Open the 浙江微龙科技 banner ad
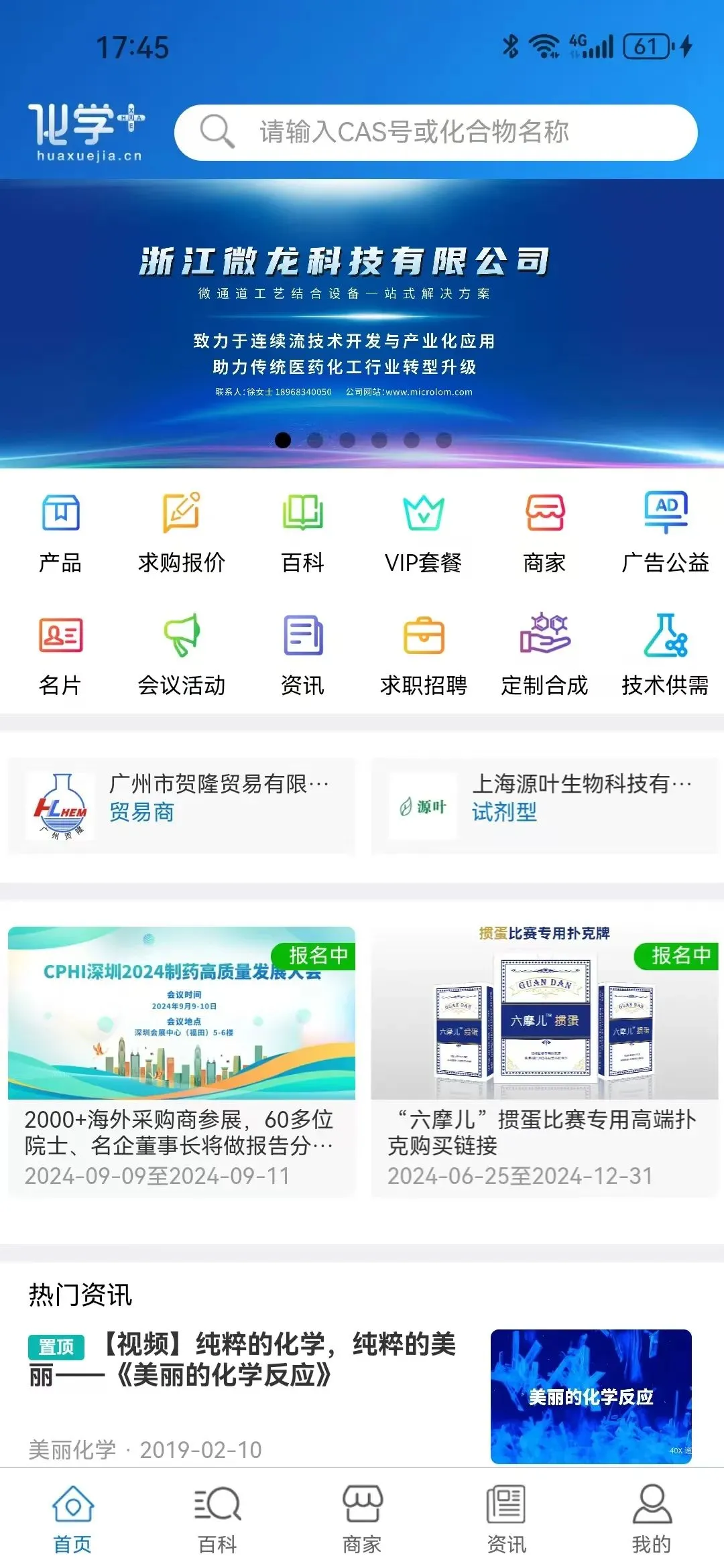Screen dimensions: 724x1568 tap(362, 323)
